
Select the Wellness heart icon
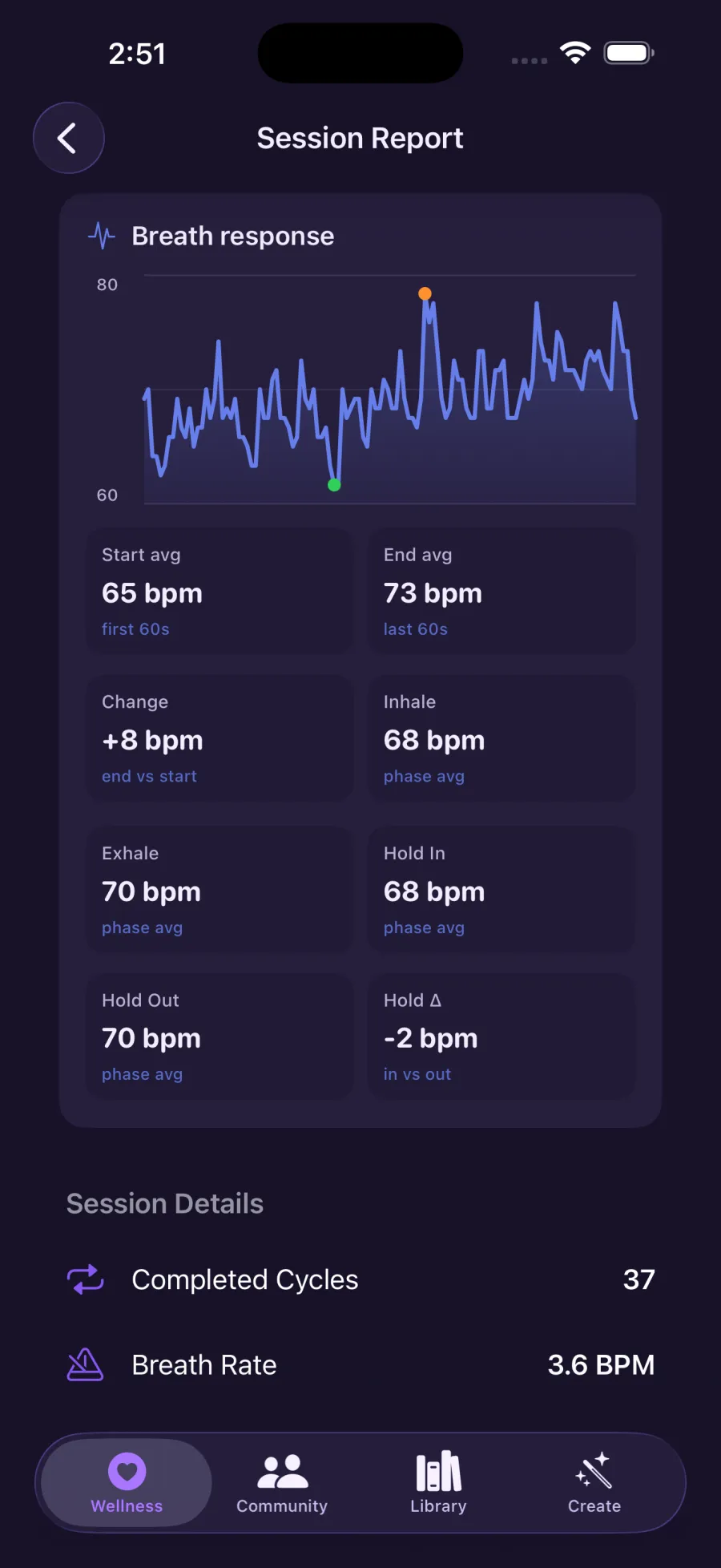[127, 1472]
